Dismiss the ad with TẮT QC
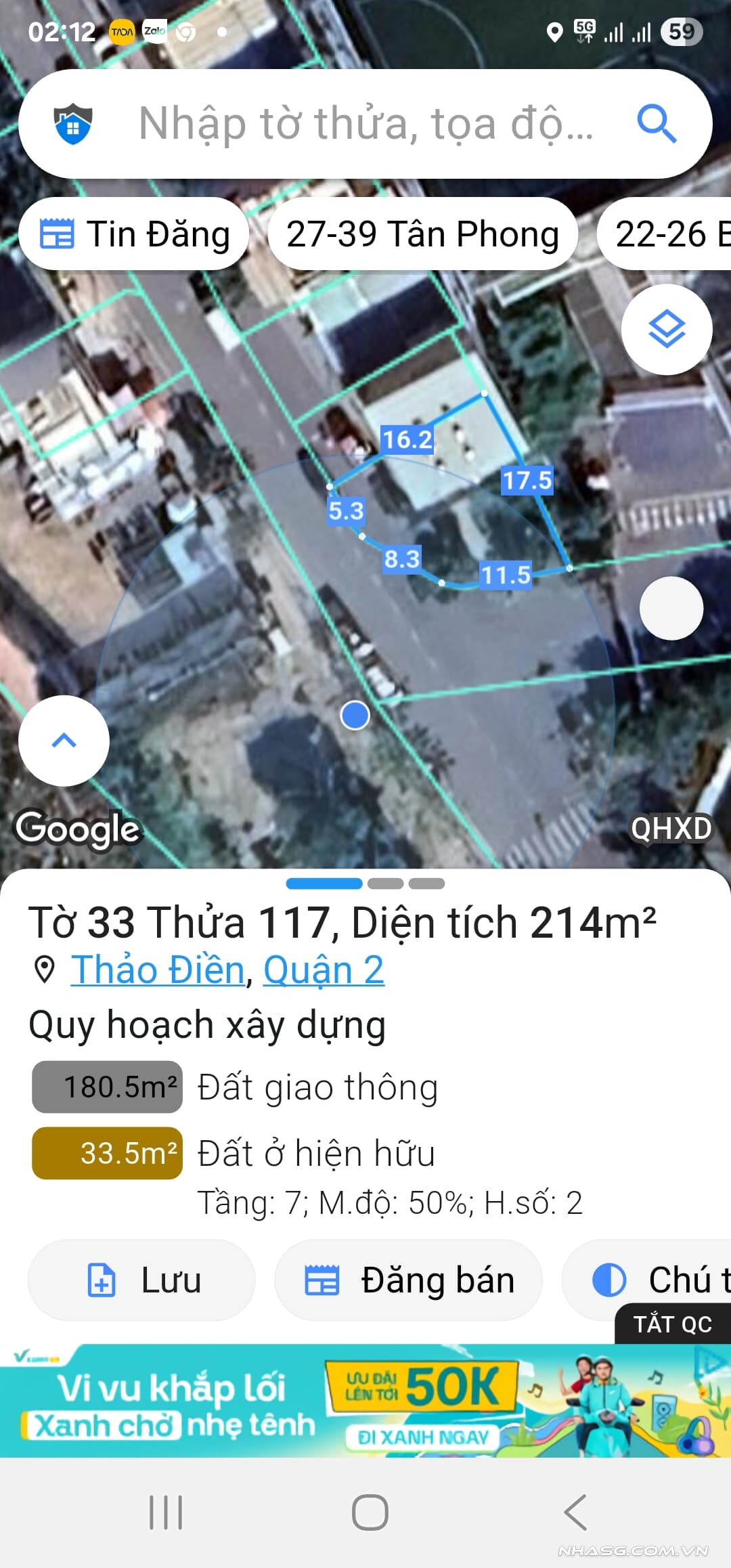Image resolution: width=731 pixels, height=1568 pixels. (x=672, y=1324)
